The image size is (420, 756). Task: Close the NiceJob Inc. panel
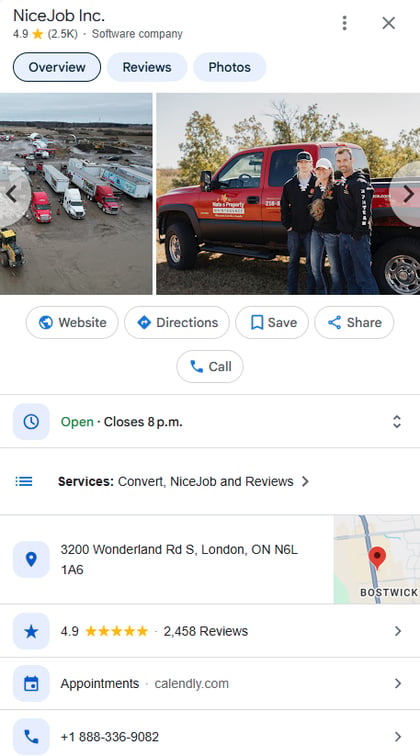[389, 23]
